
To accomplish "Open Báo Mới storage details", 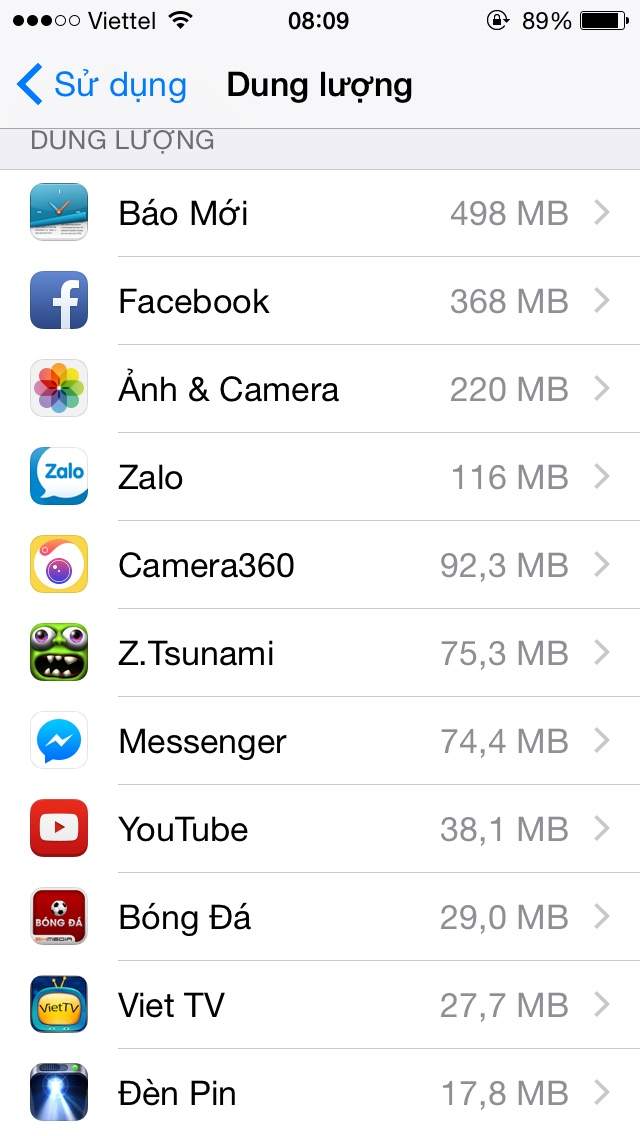I will 320,213.
